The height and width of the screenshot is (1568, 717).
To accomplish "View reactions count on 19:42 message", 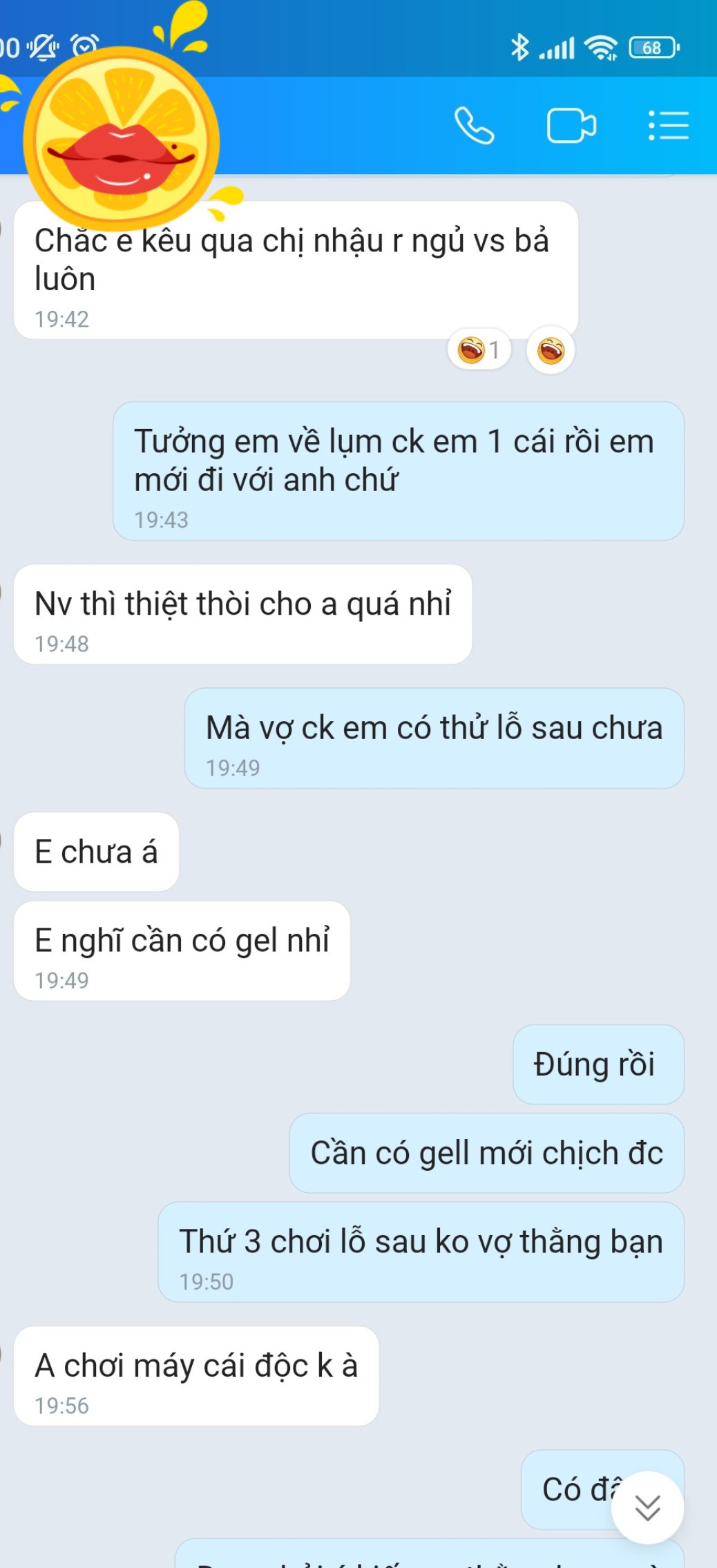I will (x=479, y=350).
